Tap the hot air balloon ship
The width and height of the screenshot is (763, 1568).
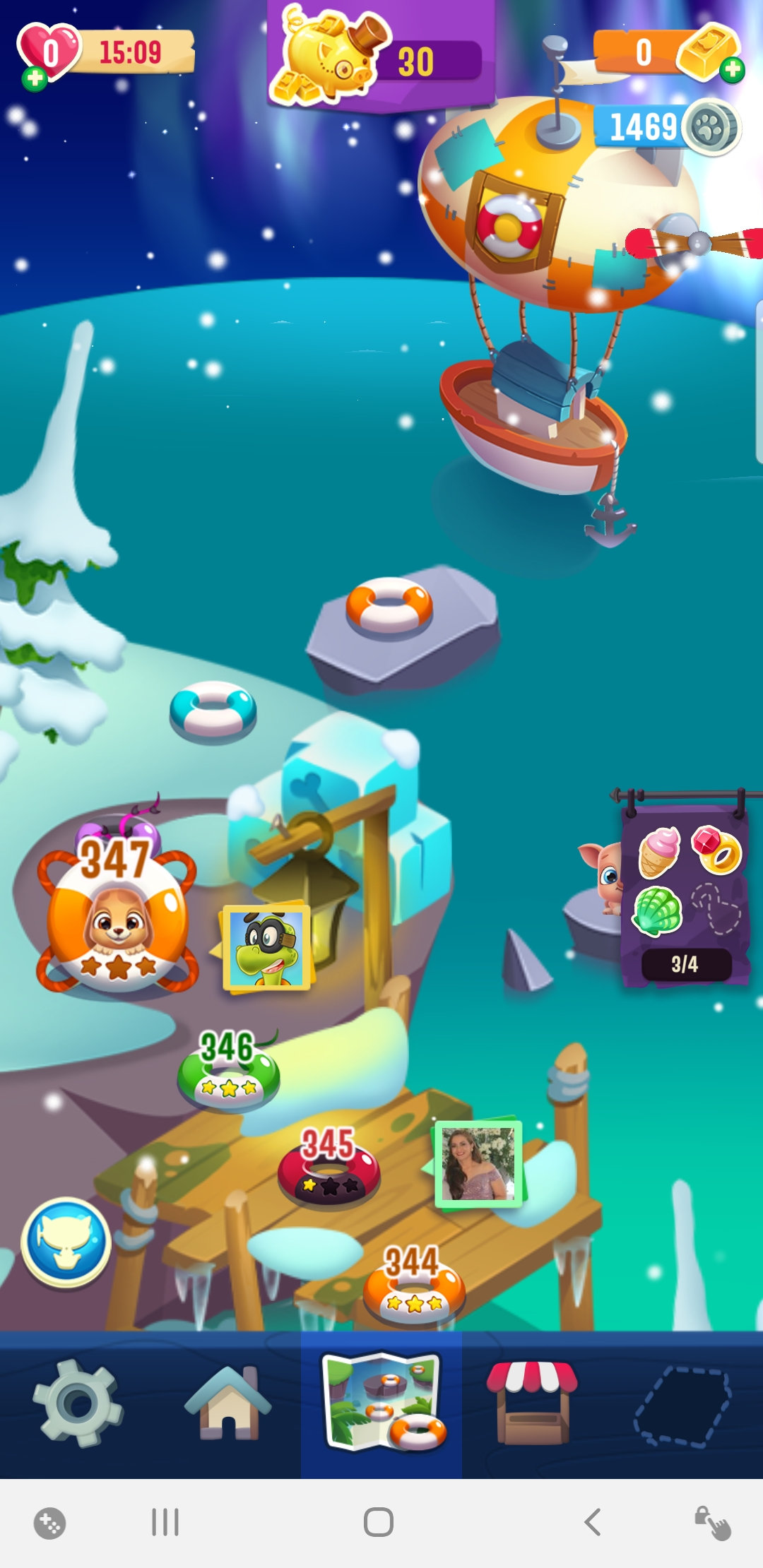[x=558, y=283]
